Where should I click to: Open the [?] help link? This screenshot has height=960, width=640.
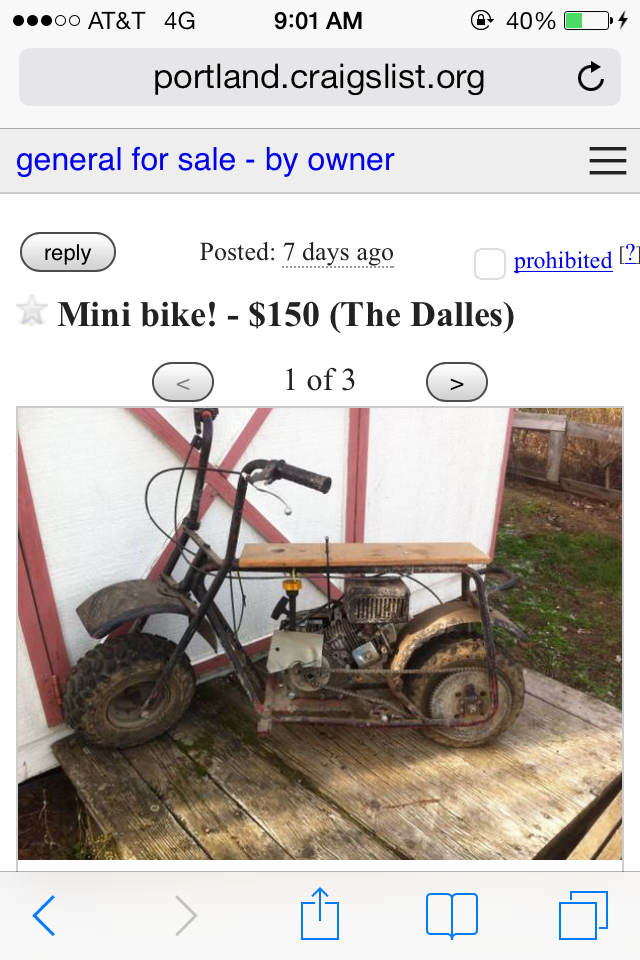[629, 254]
